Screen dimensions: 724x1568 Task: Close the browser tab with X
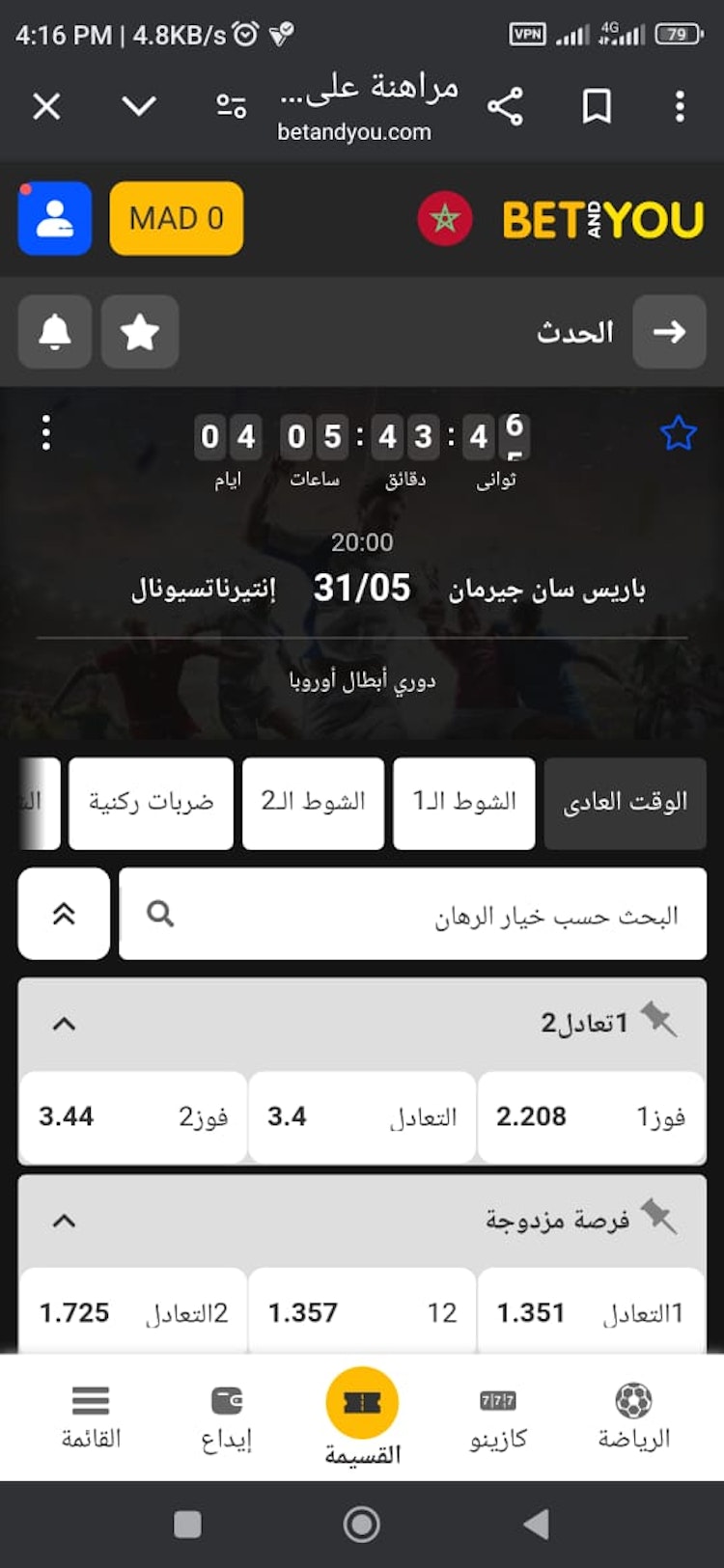(x=46, y=105)
